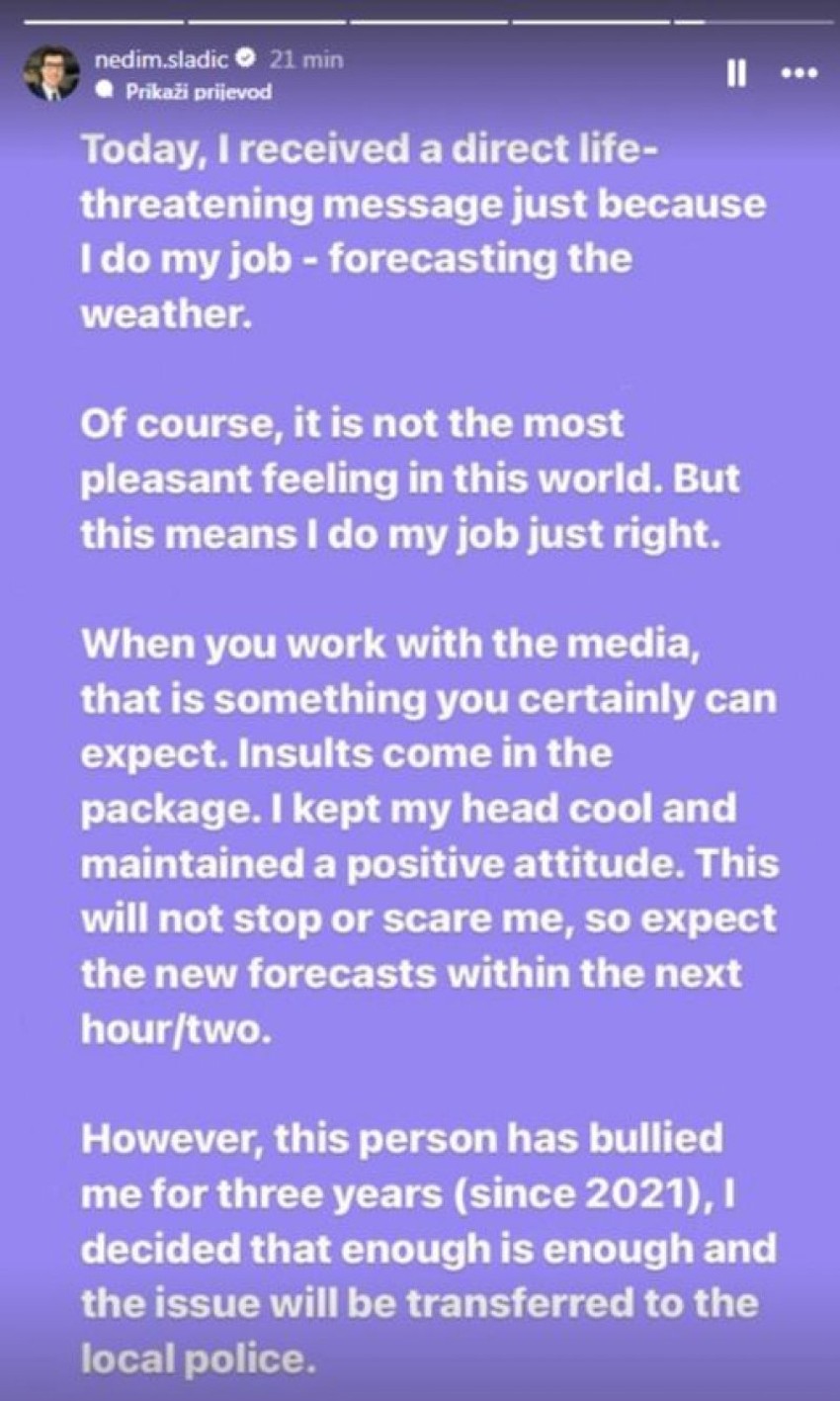Open nedim.sladic's profile via the username
Viewport: 840px width, 1401px height.
(165, 57)
